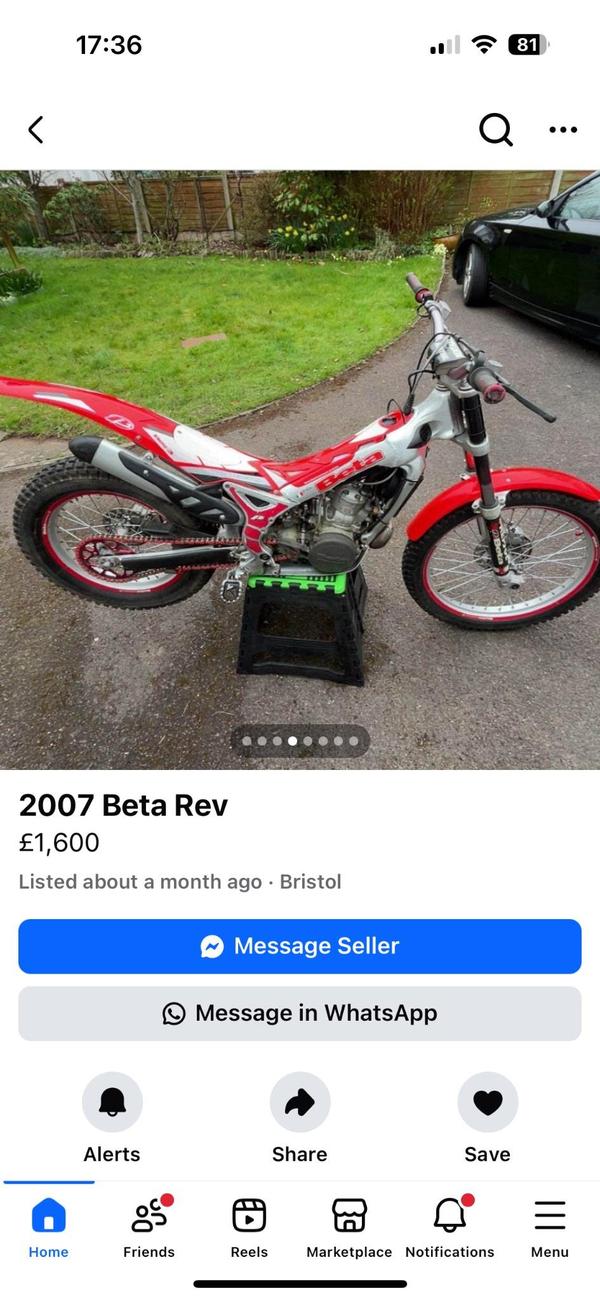This screenshot has width=600, height=1300.
Task: Open the Notifications tab
Action: [449, 1228]
